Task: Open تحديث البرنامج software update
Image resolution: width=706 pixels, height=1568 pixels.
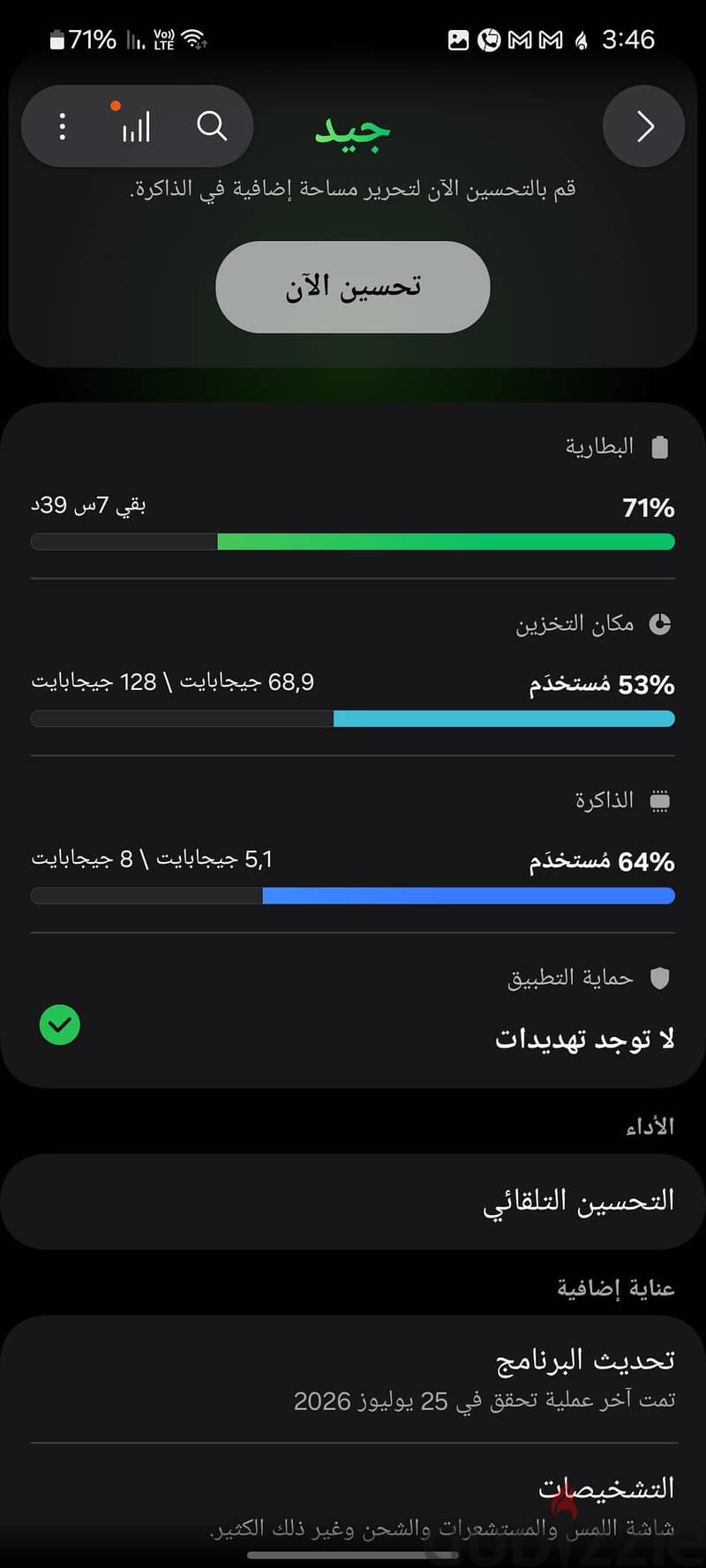Action: 353,1378
